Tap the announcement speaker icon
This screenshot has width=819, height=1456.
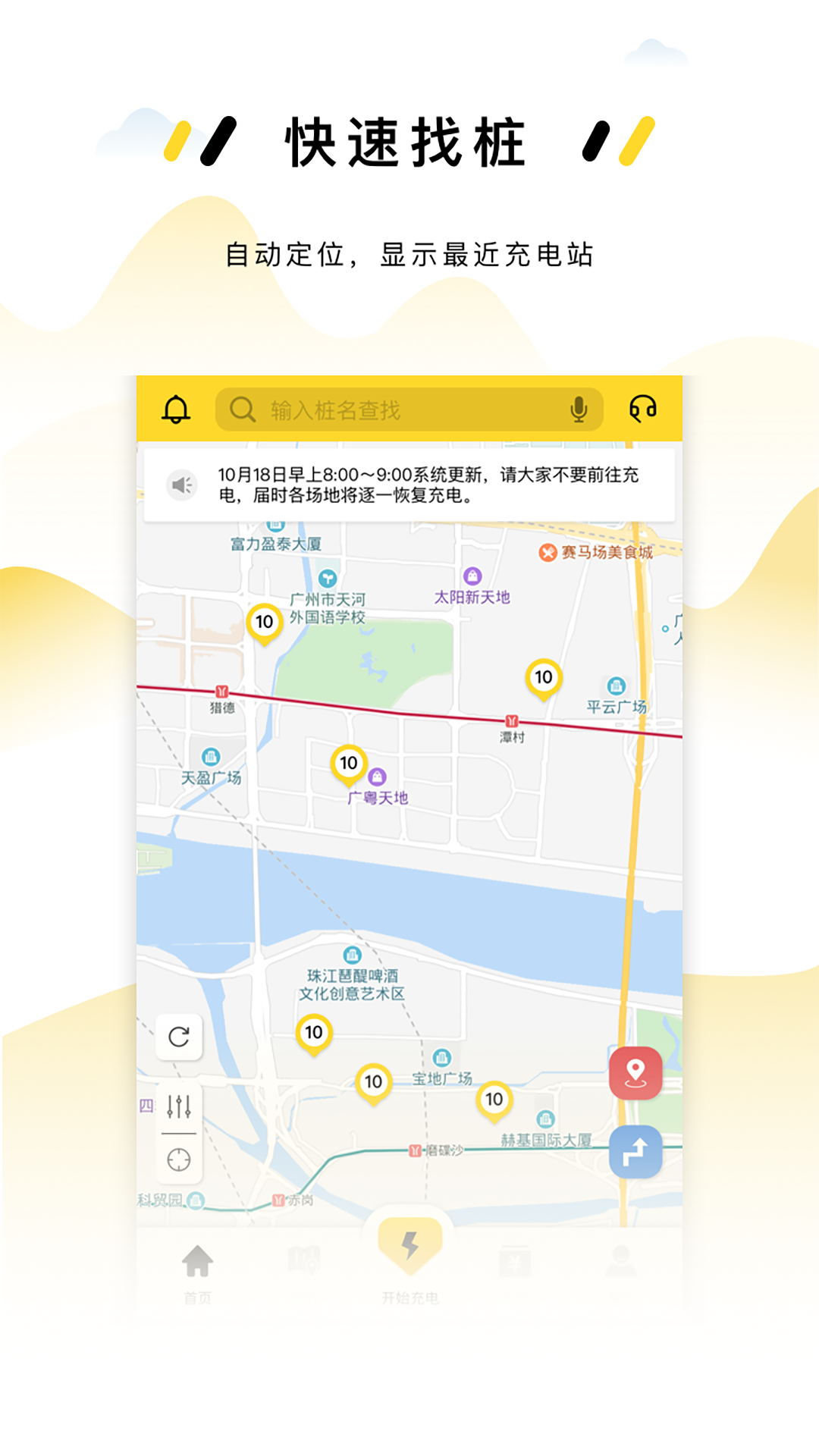[182, 485]
